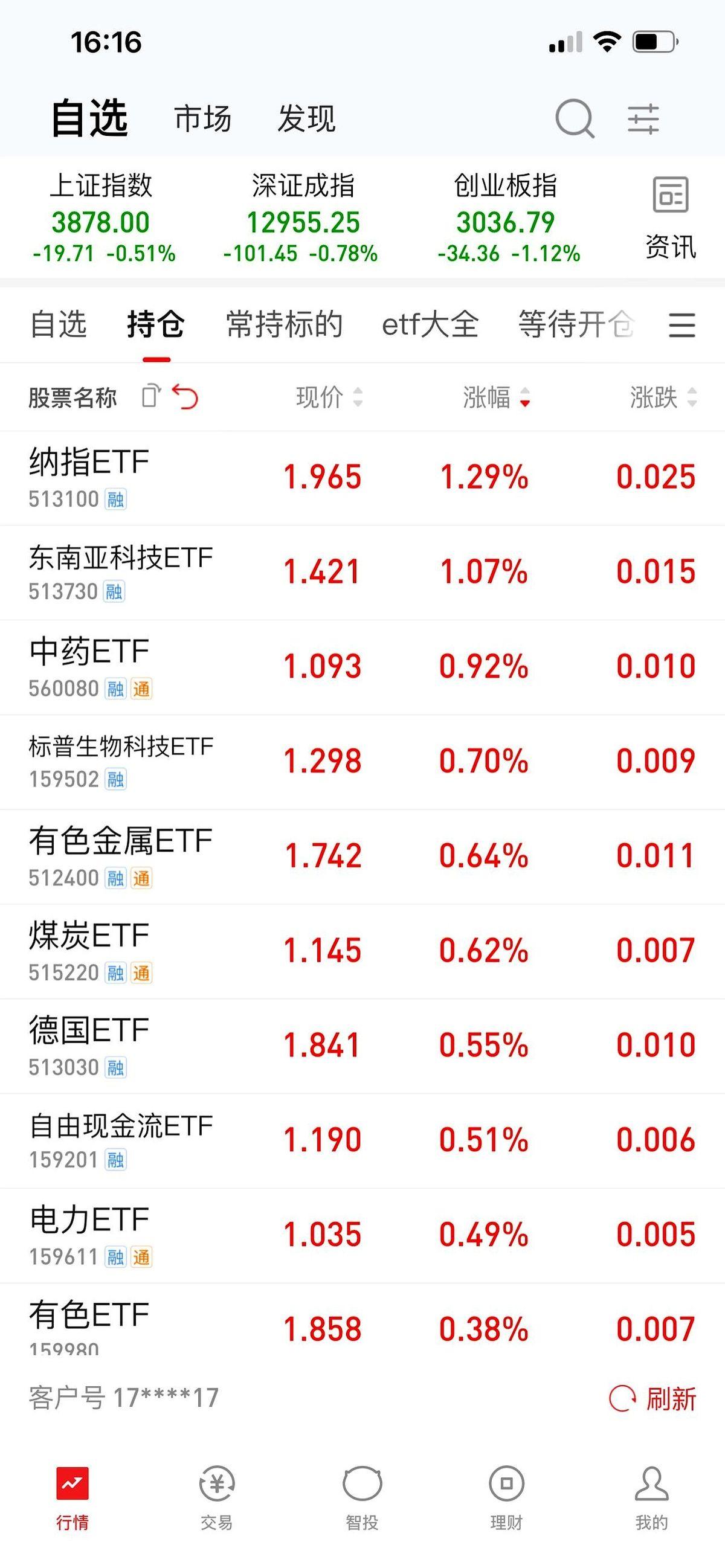This screenshot has height=1568, width=725.
Task: Select the etf大全 watchlist tab
Action: click(x=430, y=324)
